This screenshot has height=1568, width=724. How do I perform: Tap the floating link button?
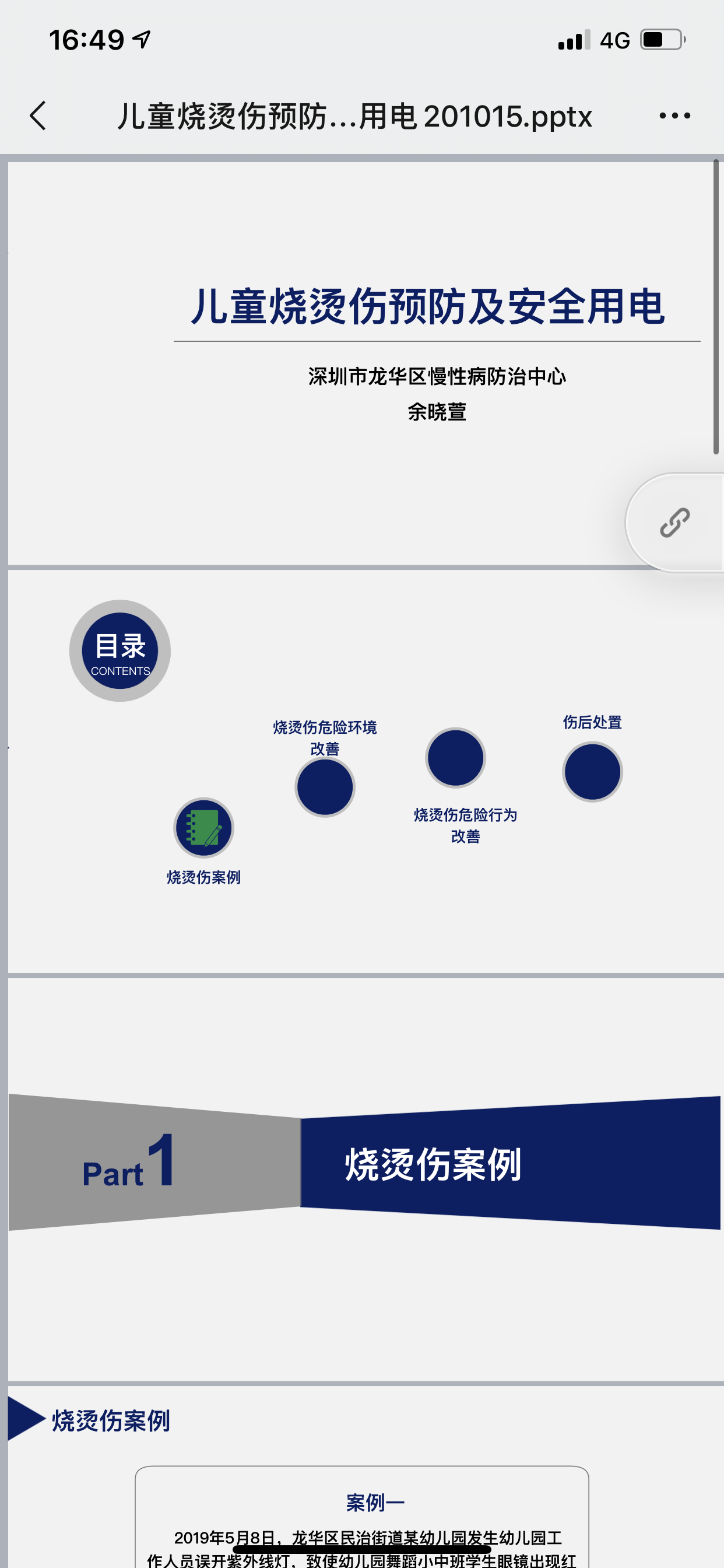[674, 522]
